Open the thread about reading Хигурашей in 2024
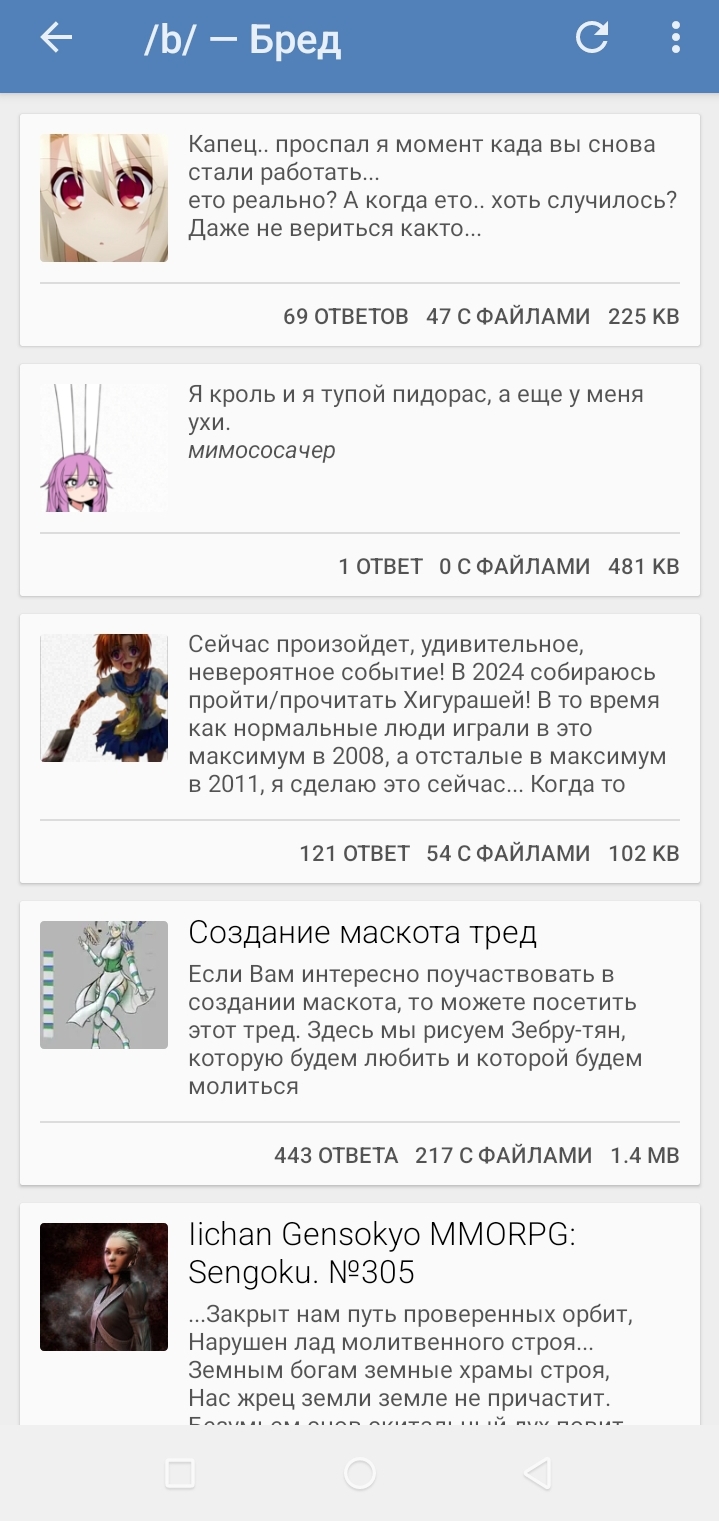 [x=360, y=748]
